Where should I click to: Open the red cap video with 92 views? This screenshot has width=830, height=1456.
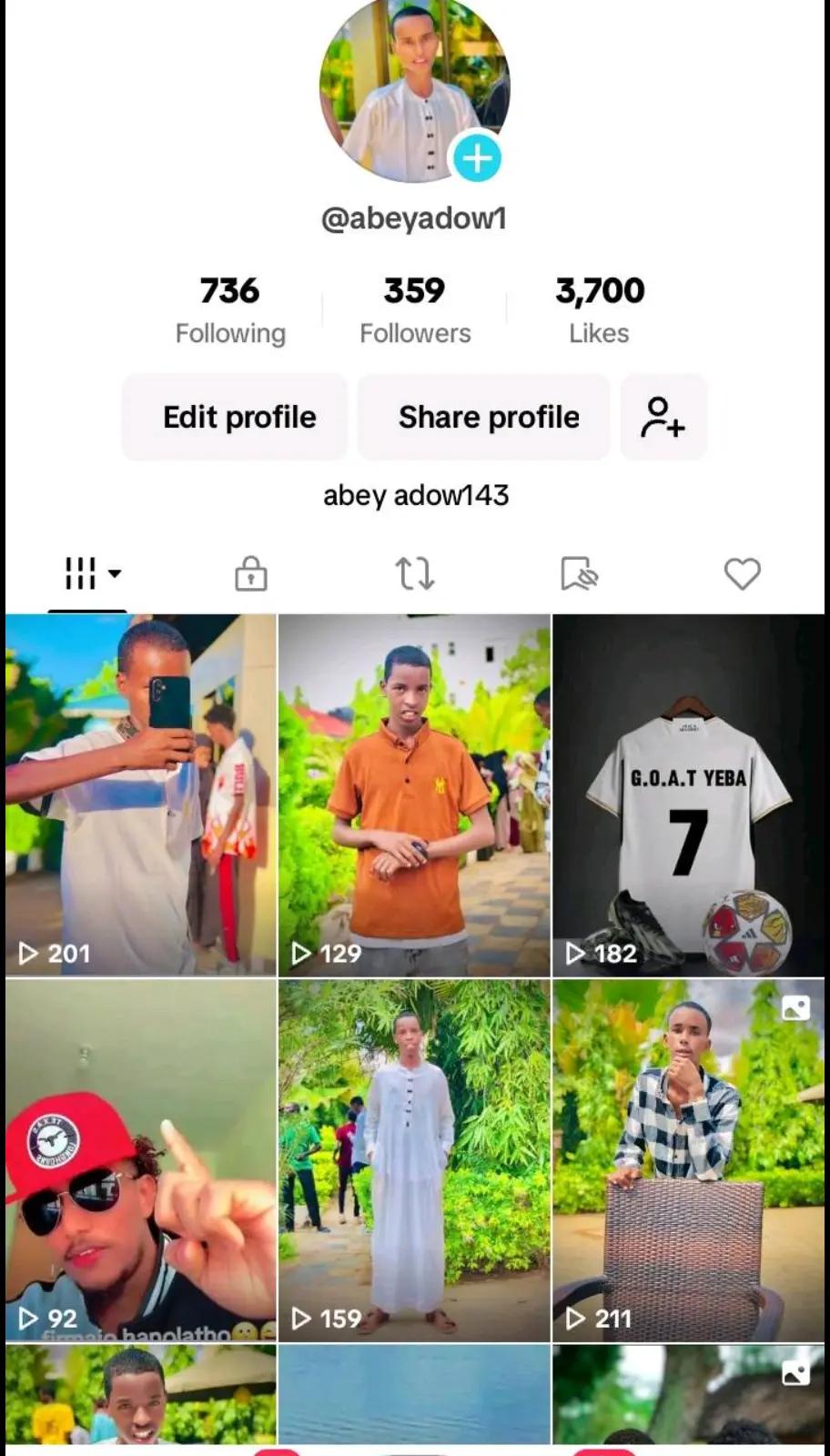coord(141,1160)
